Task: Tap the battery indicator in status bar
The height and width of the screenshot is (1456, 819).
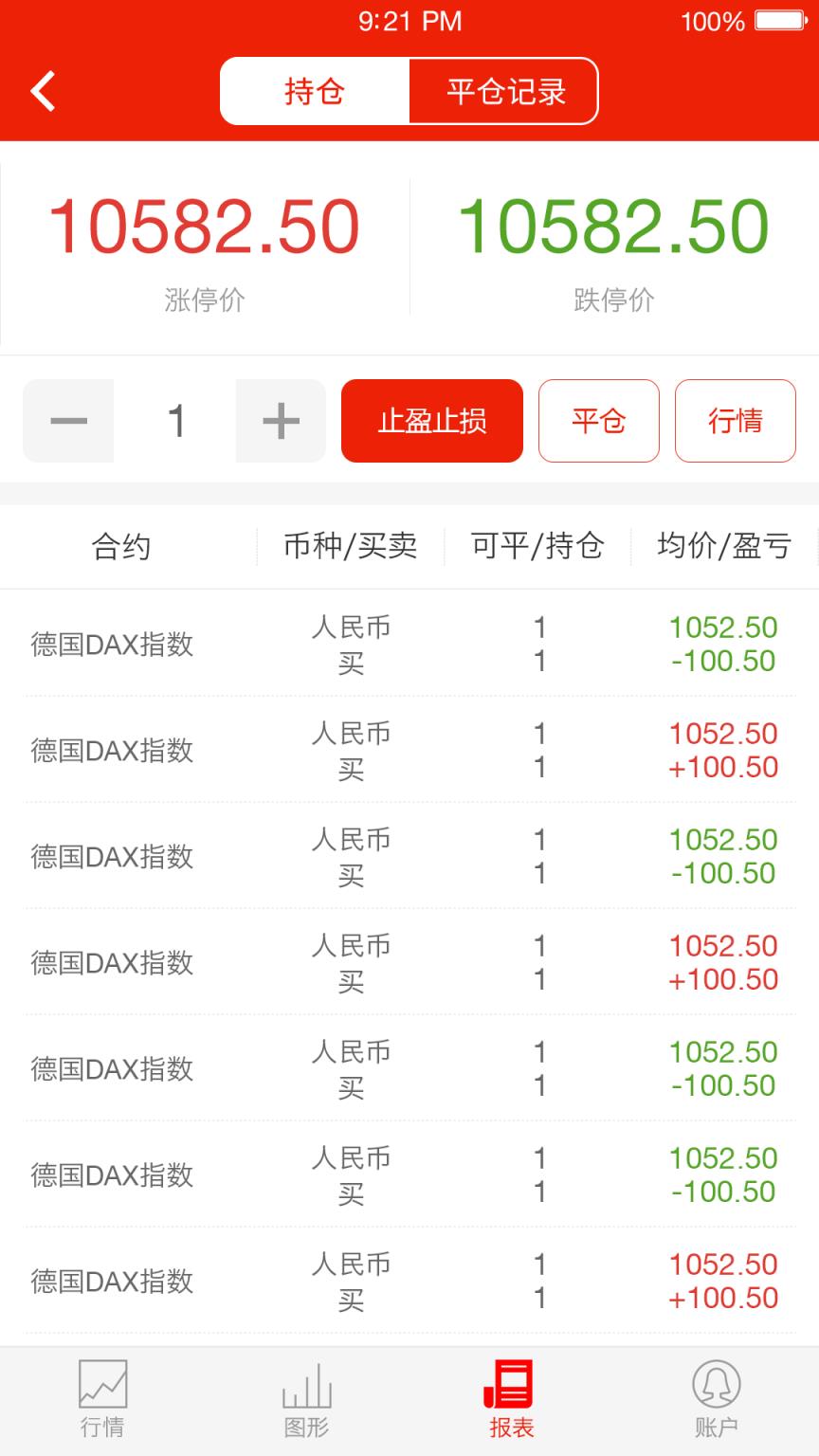Action: 775,19
